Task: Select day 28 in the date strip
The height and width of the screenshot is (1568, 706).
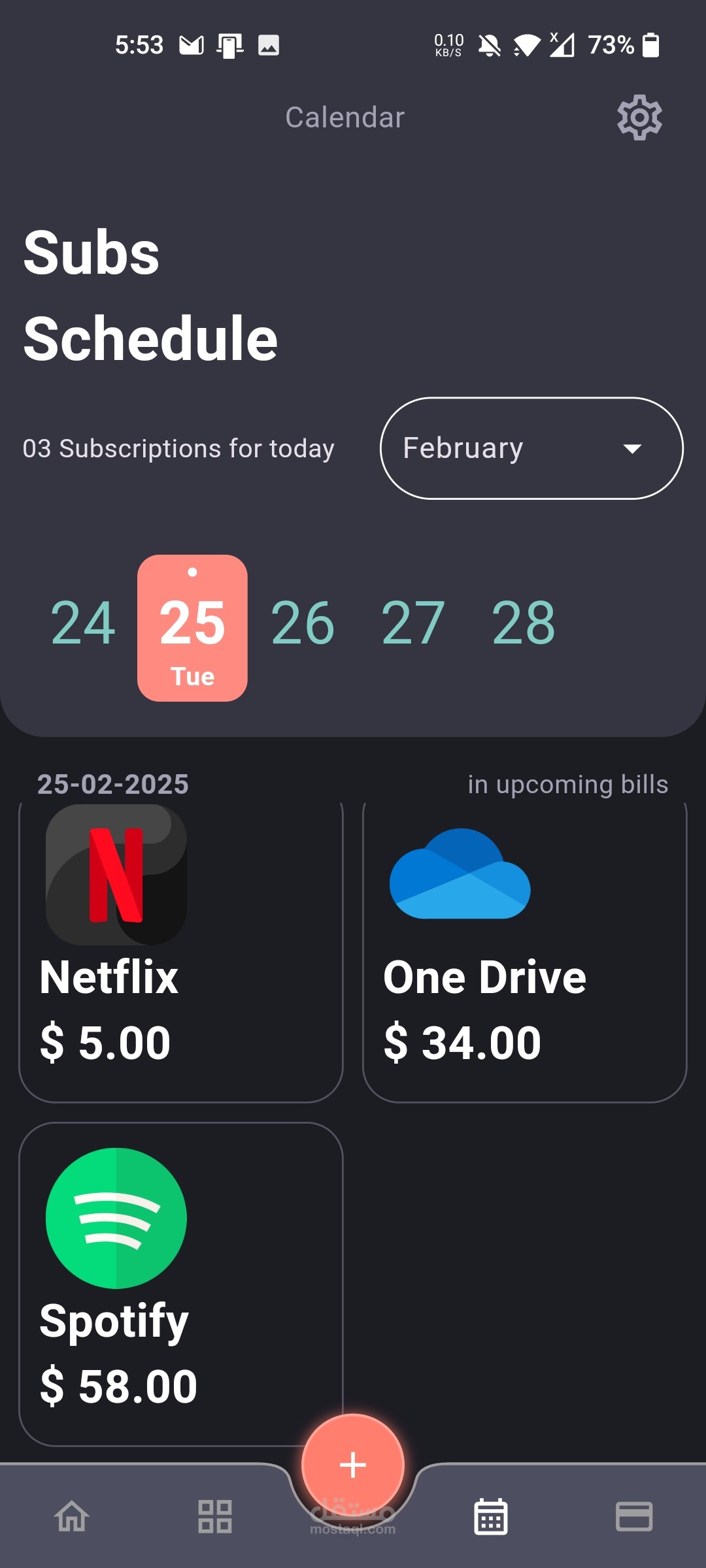Action: pyautogui.click(x=523, y=623)
